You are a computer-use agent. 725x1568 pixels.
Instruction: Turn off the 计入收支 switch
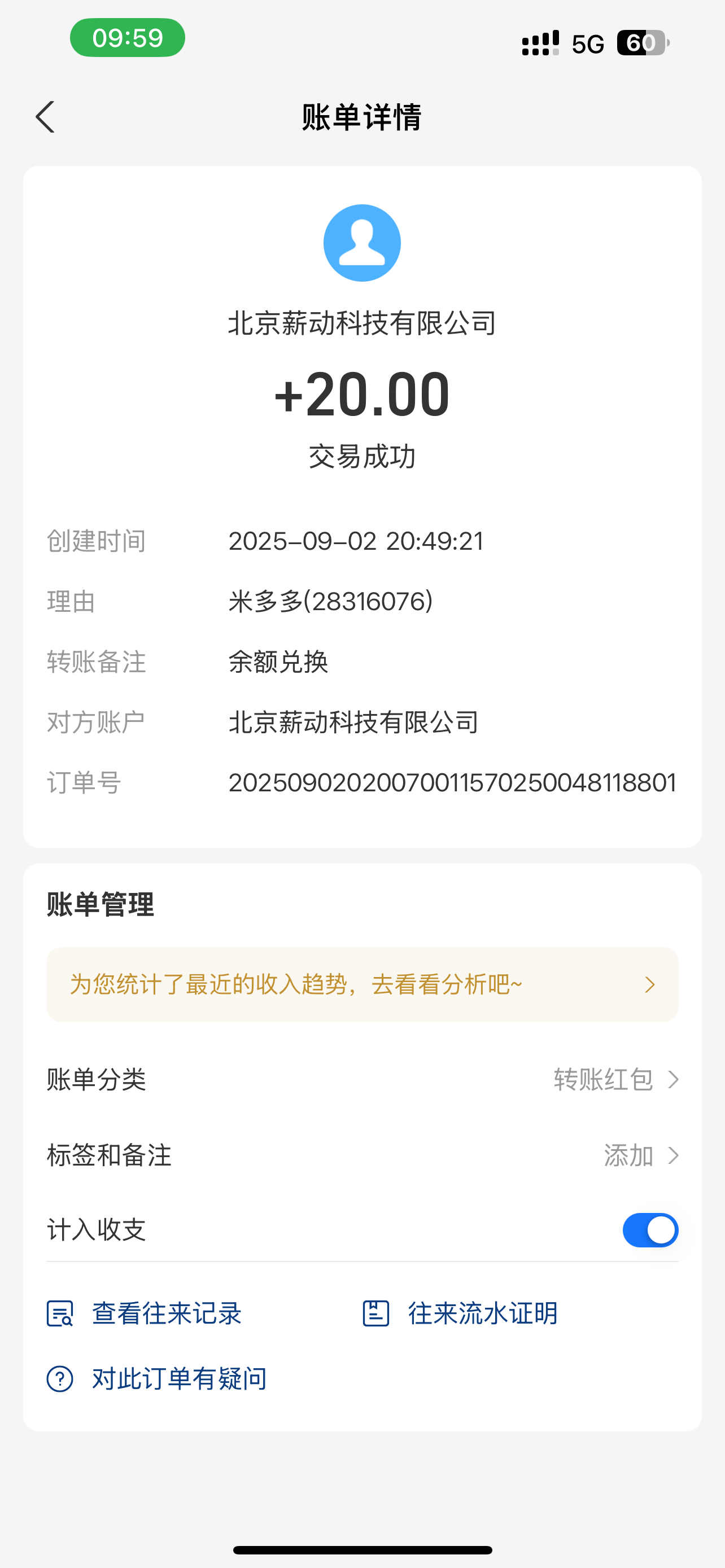(649, 1230)
